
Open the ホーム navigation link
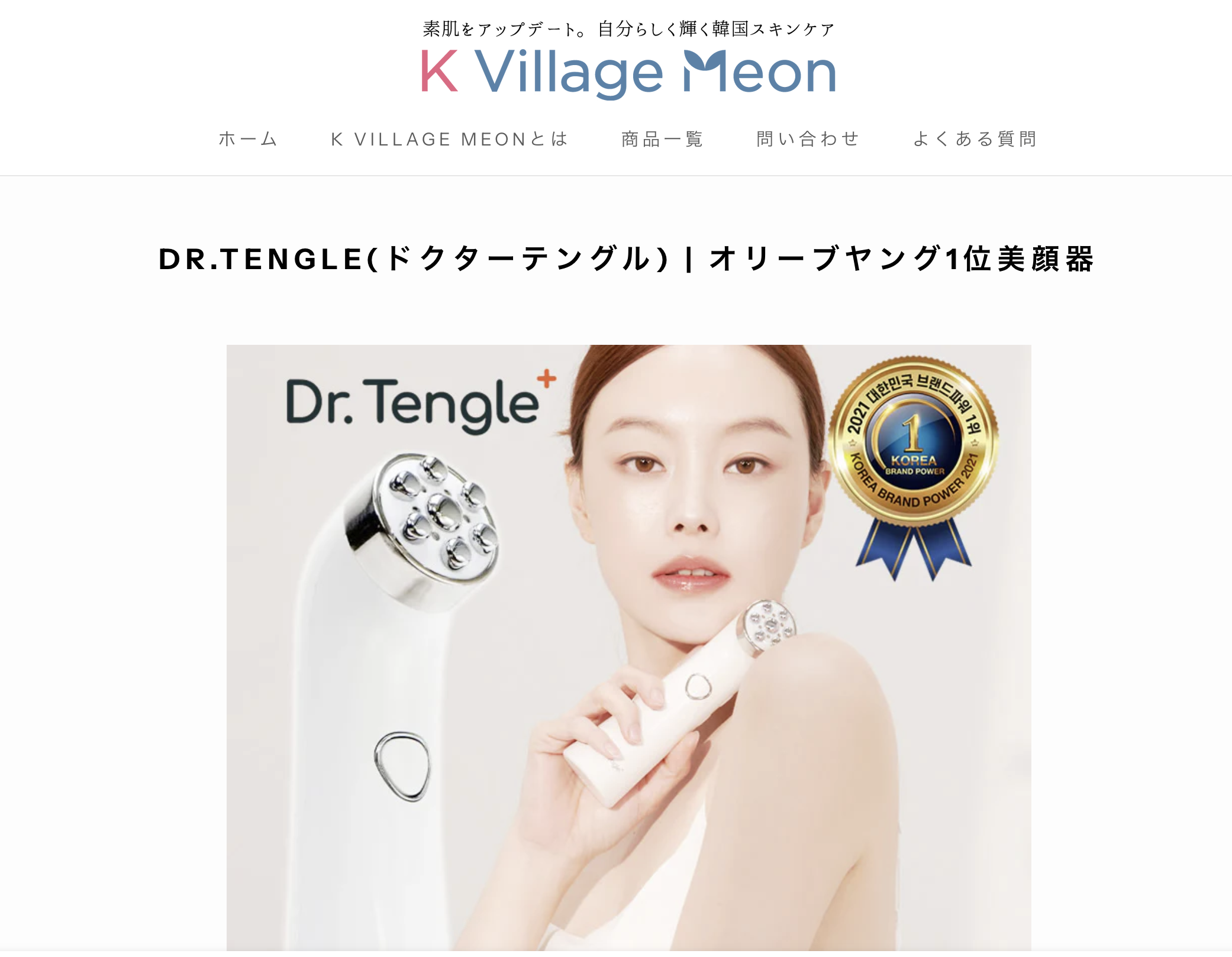pyautogui.click(x=248, y=139)
